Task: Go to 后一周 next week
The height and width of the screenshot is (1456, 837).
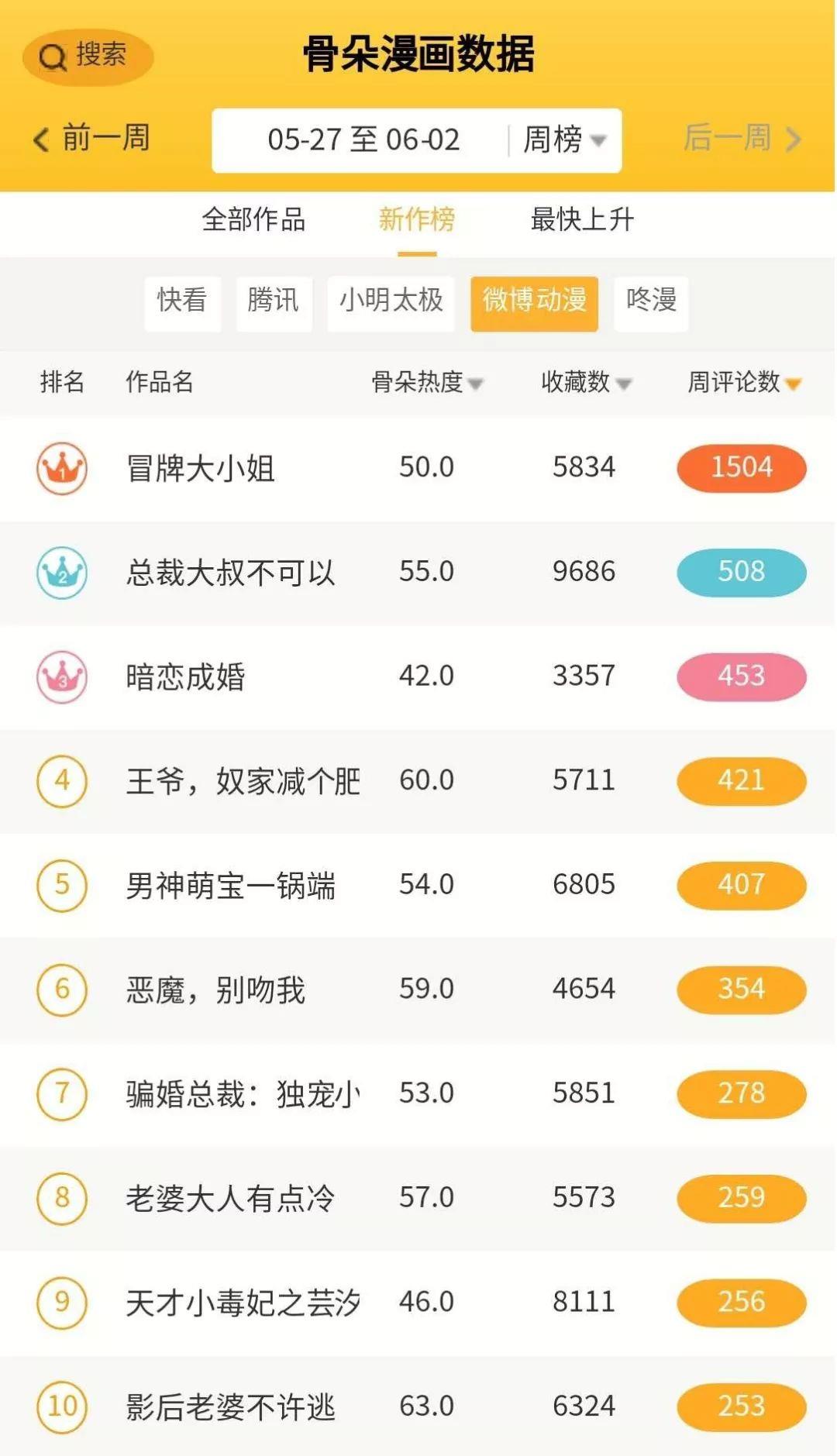Action: (742, 139)
